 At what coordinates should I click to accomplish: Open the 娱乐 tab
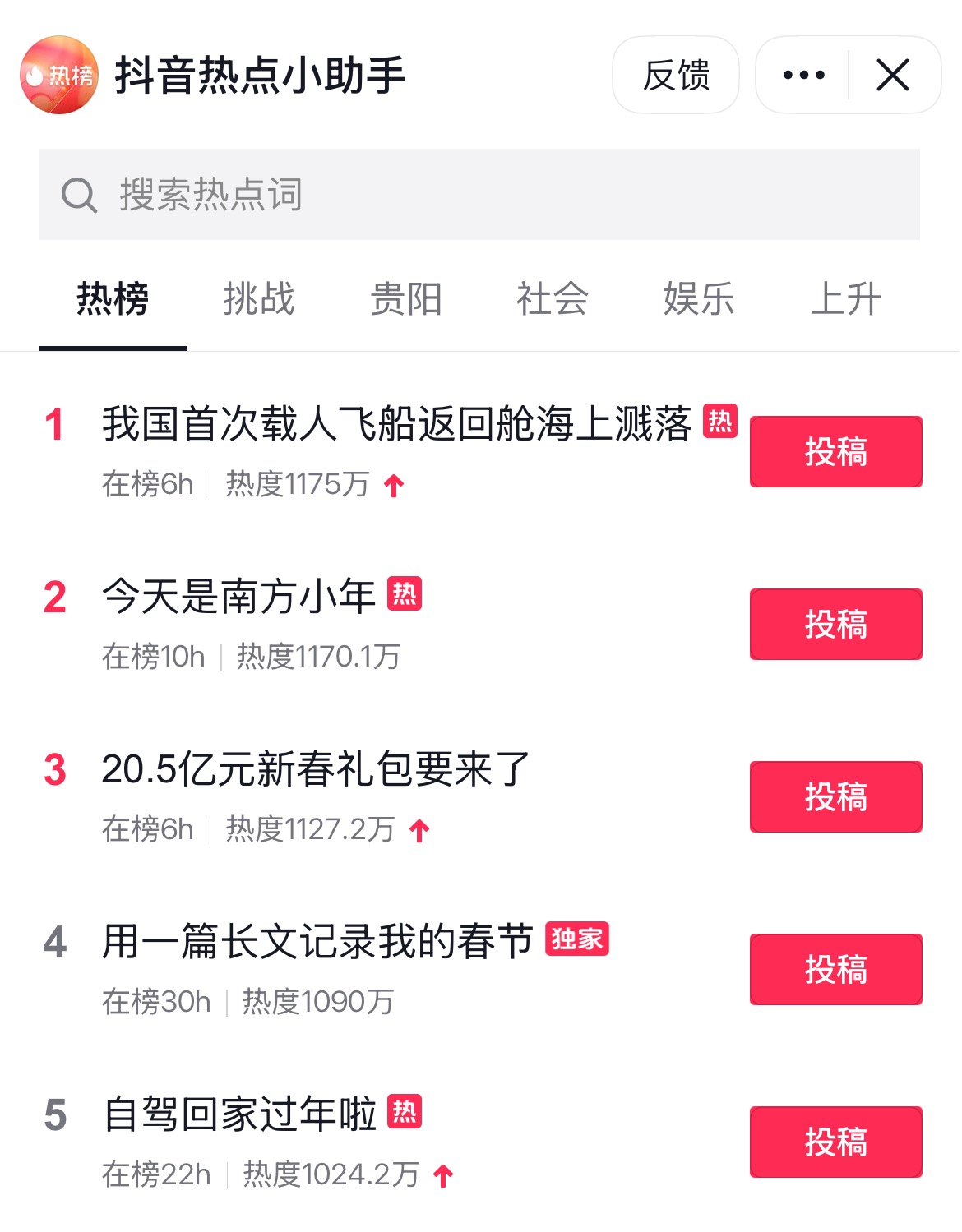pyautogui.click(x=699, y=299)
